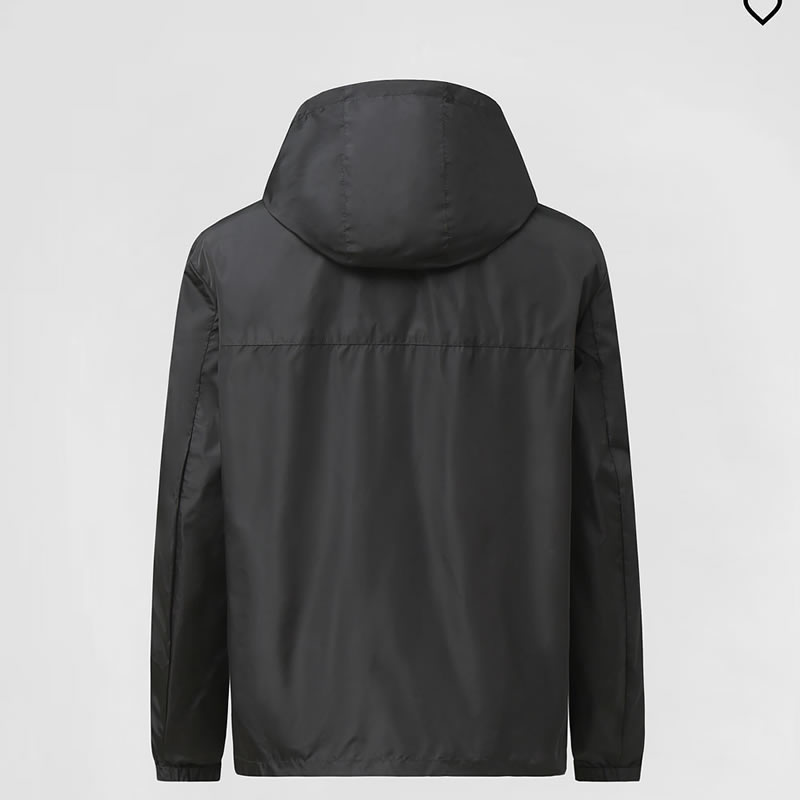Open the black hooded jacket product image
This screenshot has height=800, width=800.
(x=400, y=430)
